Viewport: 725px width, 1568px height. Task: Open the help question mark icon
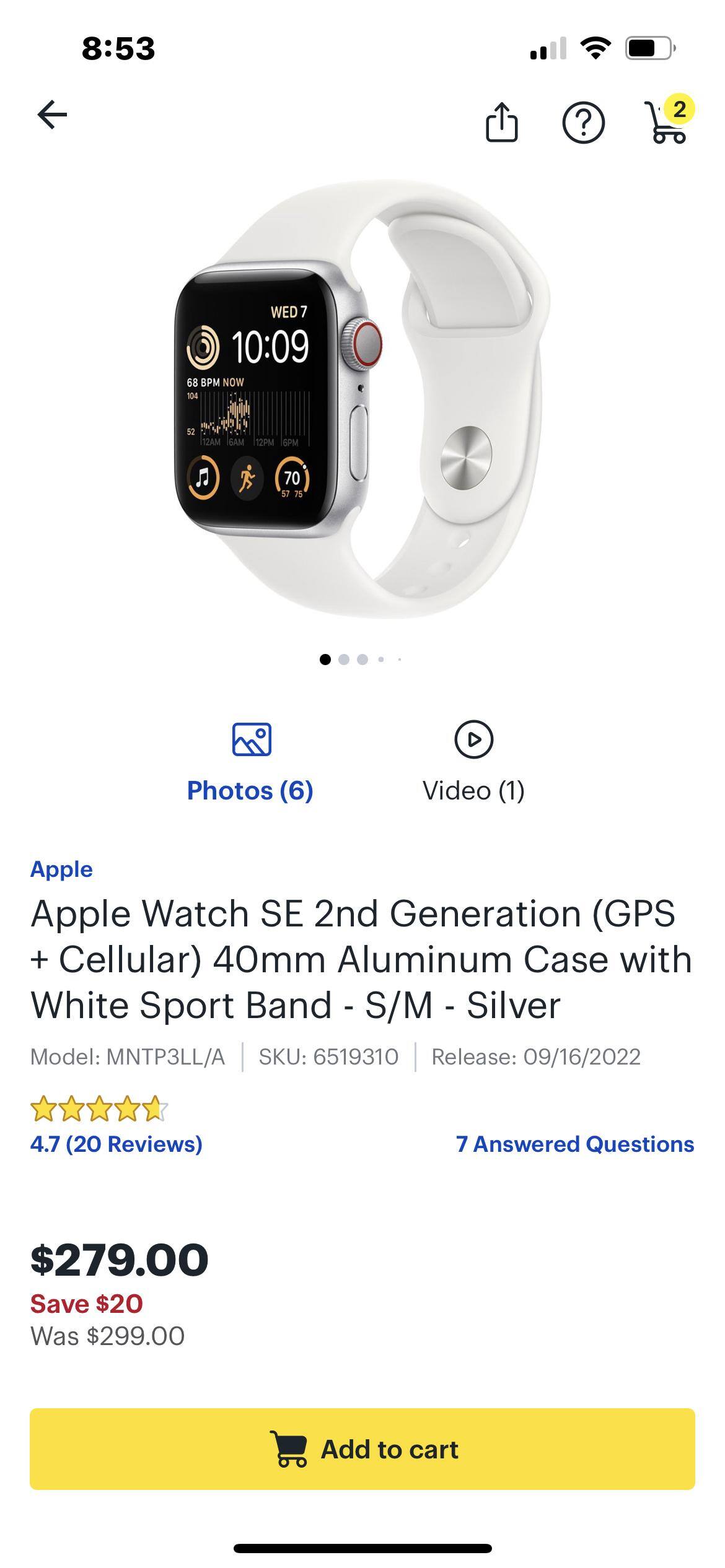coord(584,124)
